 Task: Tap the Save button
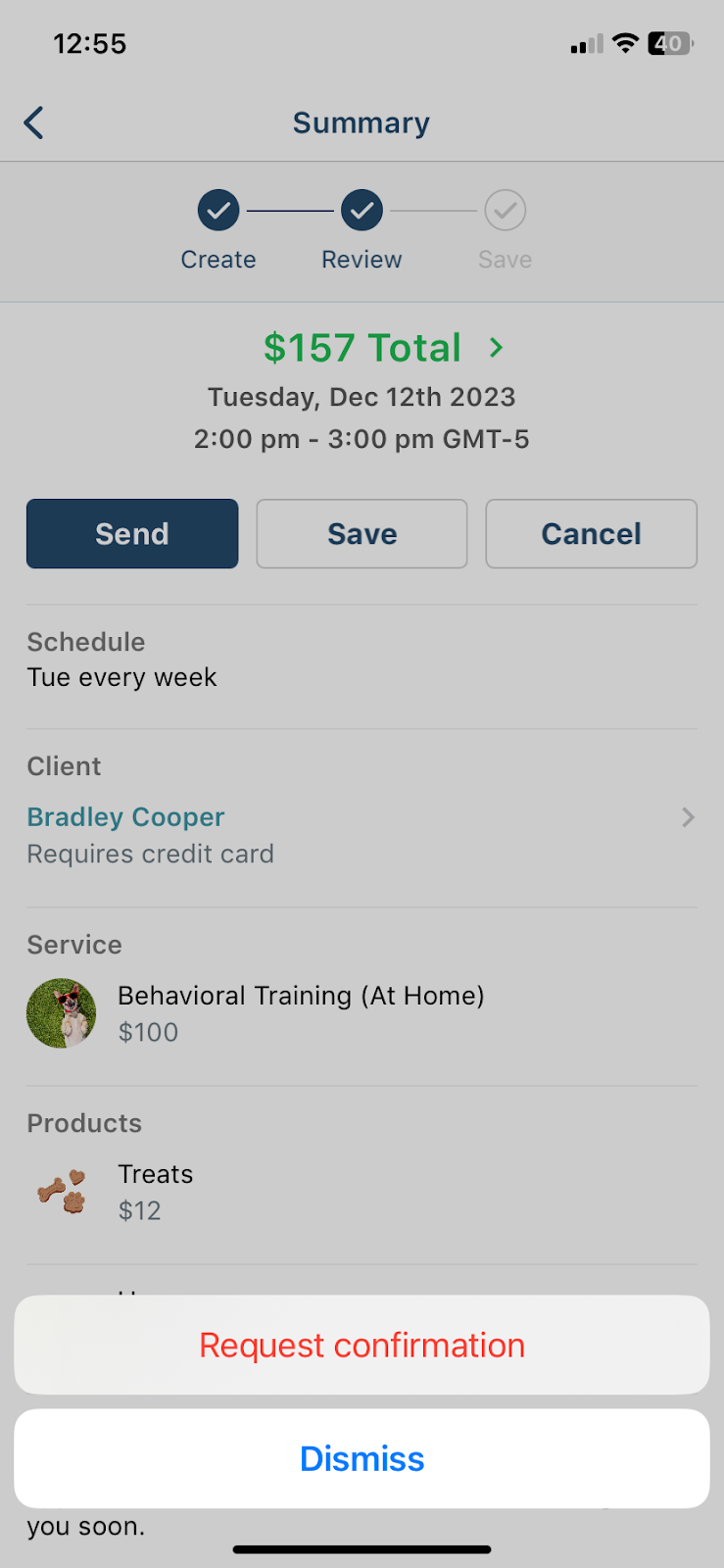362,534
